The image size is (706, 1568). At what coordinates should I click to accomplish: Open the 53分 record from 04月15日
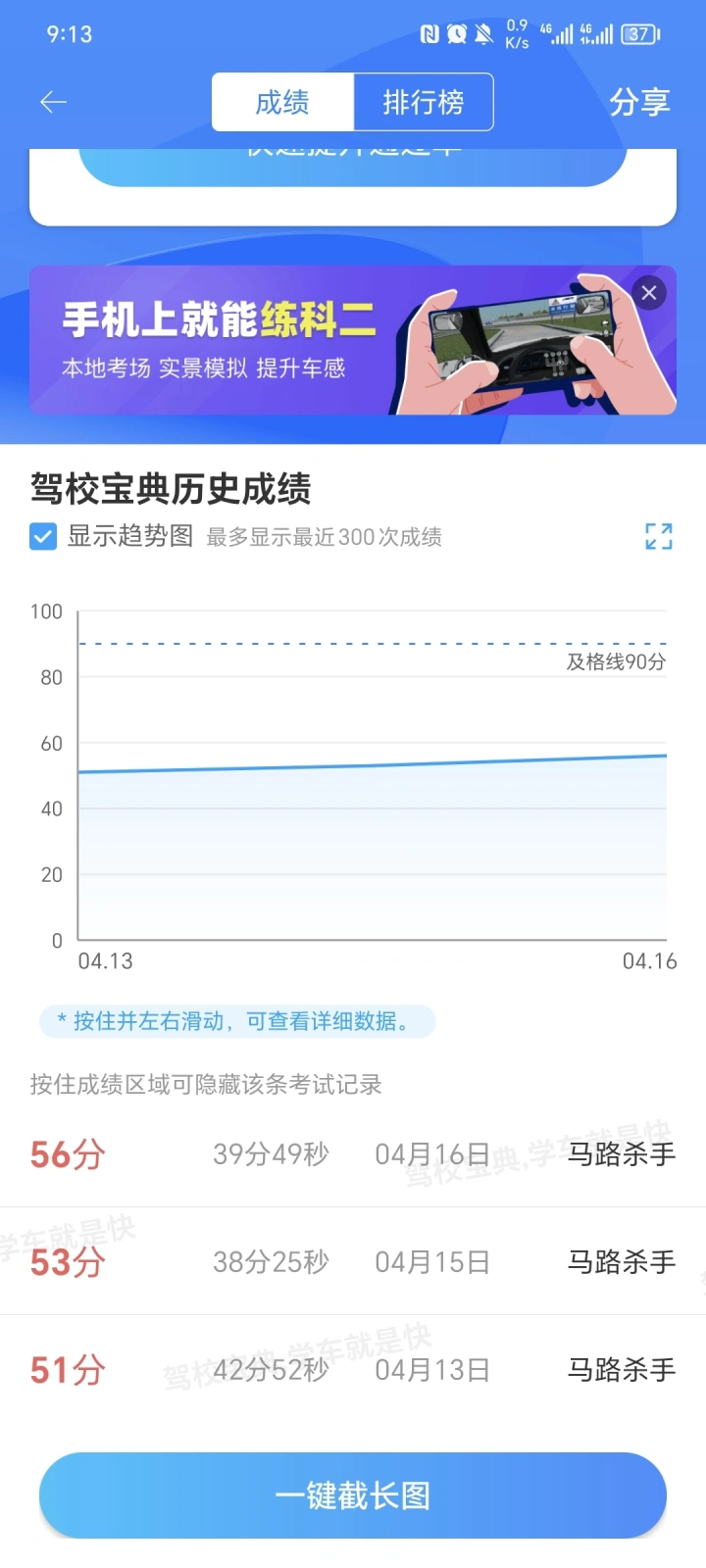pyautogui.click(x=353, y=1261)
